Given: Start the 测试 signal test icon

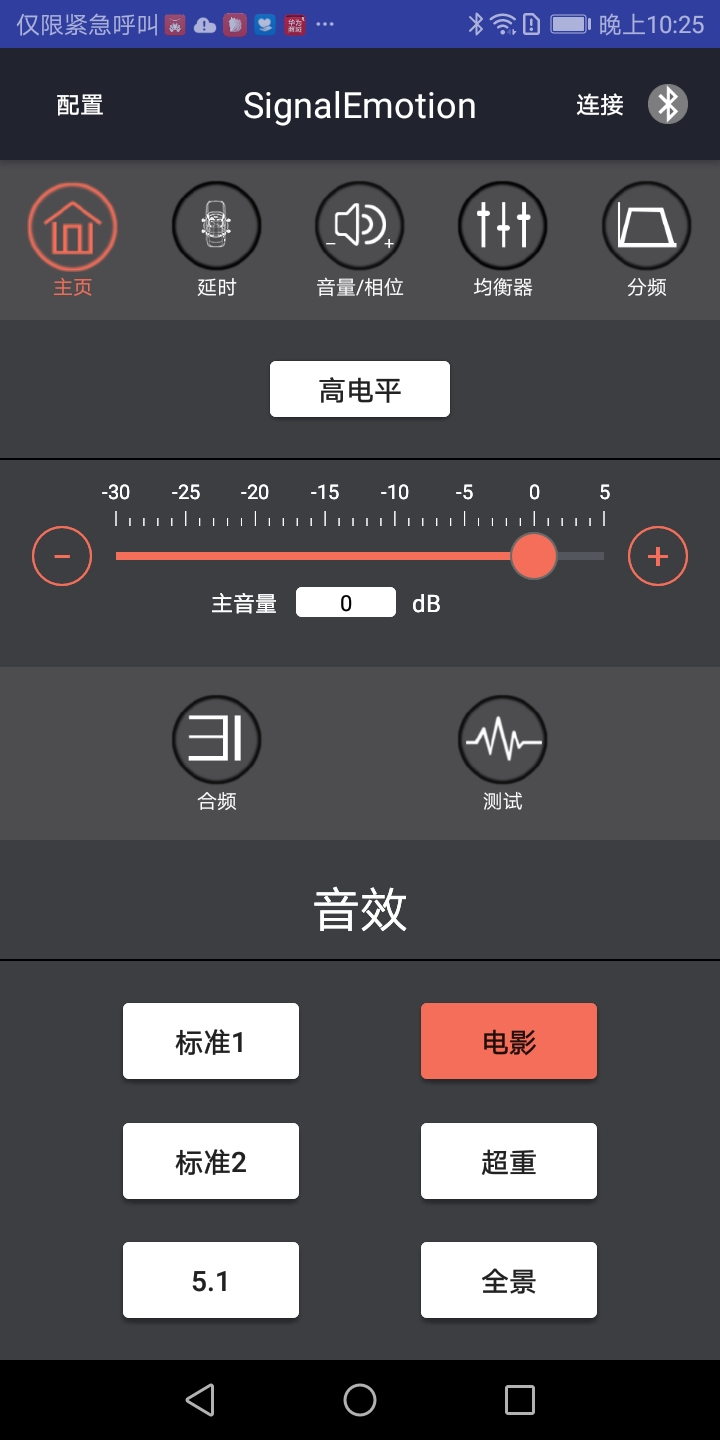Looking at the screenshot, I should coord(502,739).
